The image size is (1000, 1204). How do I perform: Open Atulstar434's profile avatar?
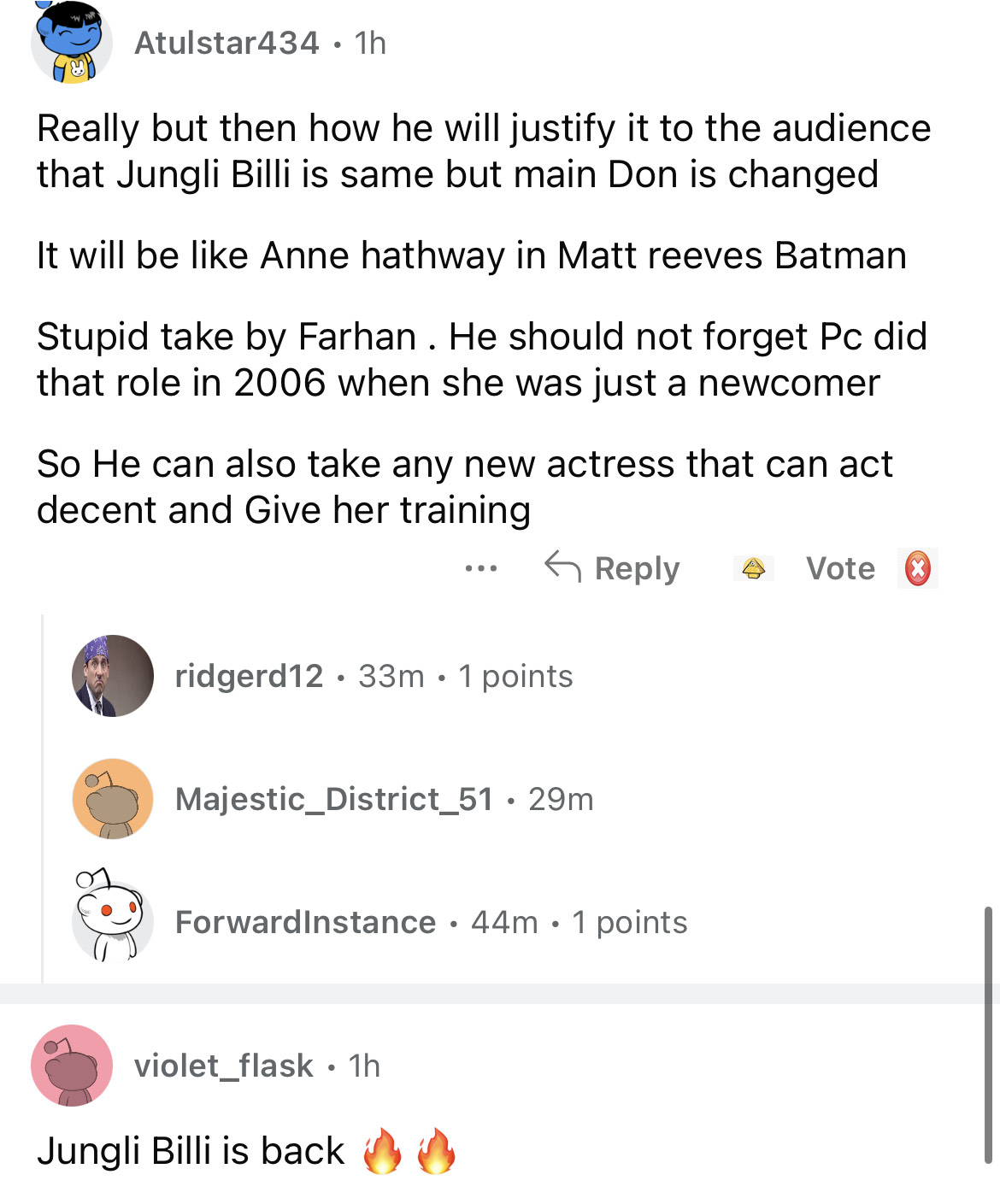tap(72, 43)
